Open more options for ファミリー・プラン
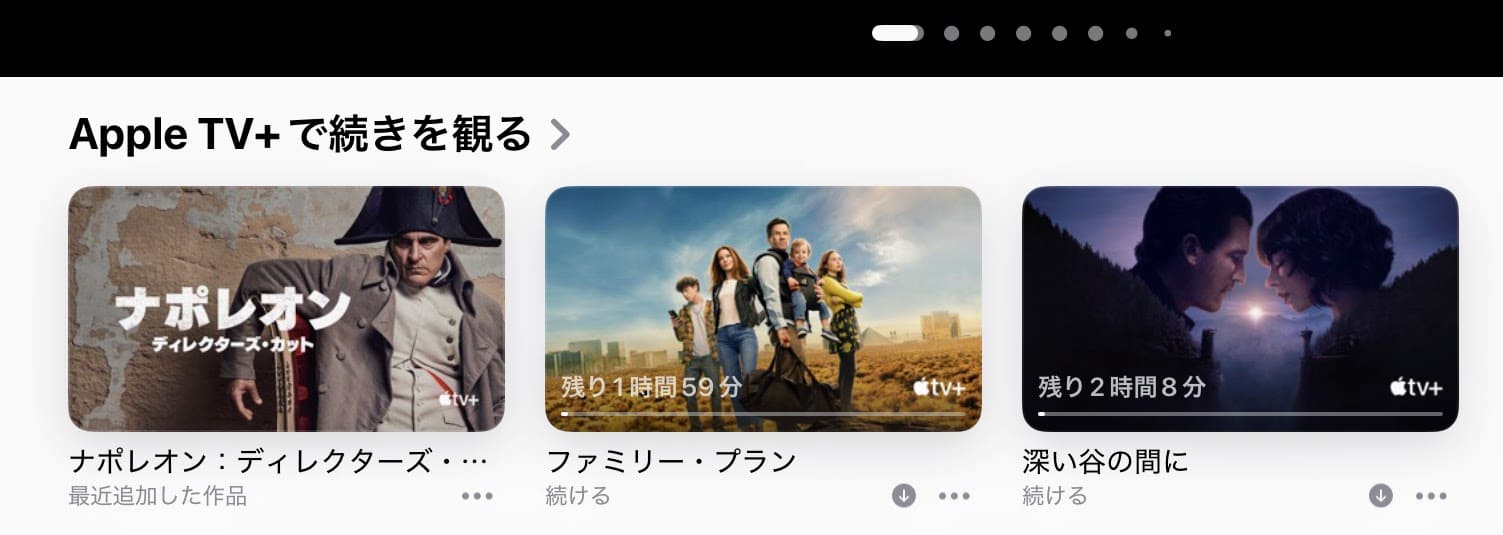1503x535 pixels. tap(954, 496)
